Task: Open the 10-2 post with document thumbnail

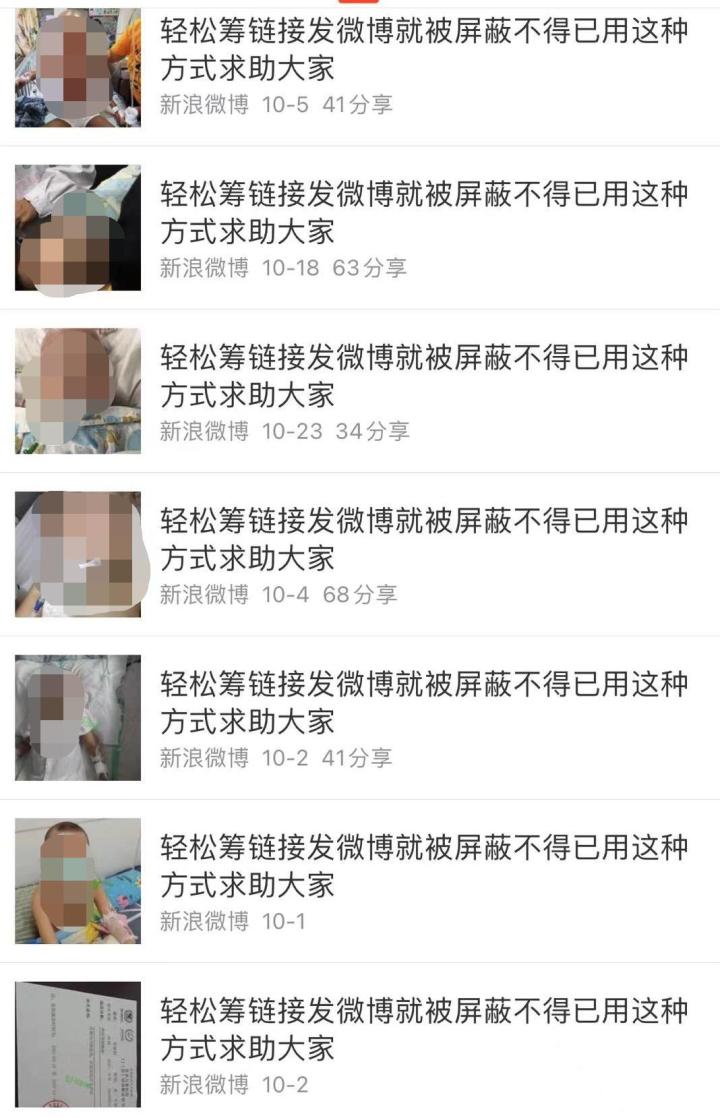Action: point(424,1030)
